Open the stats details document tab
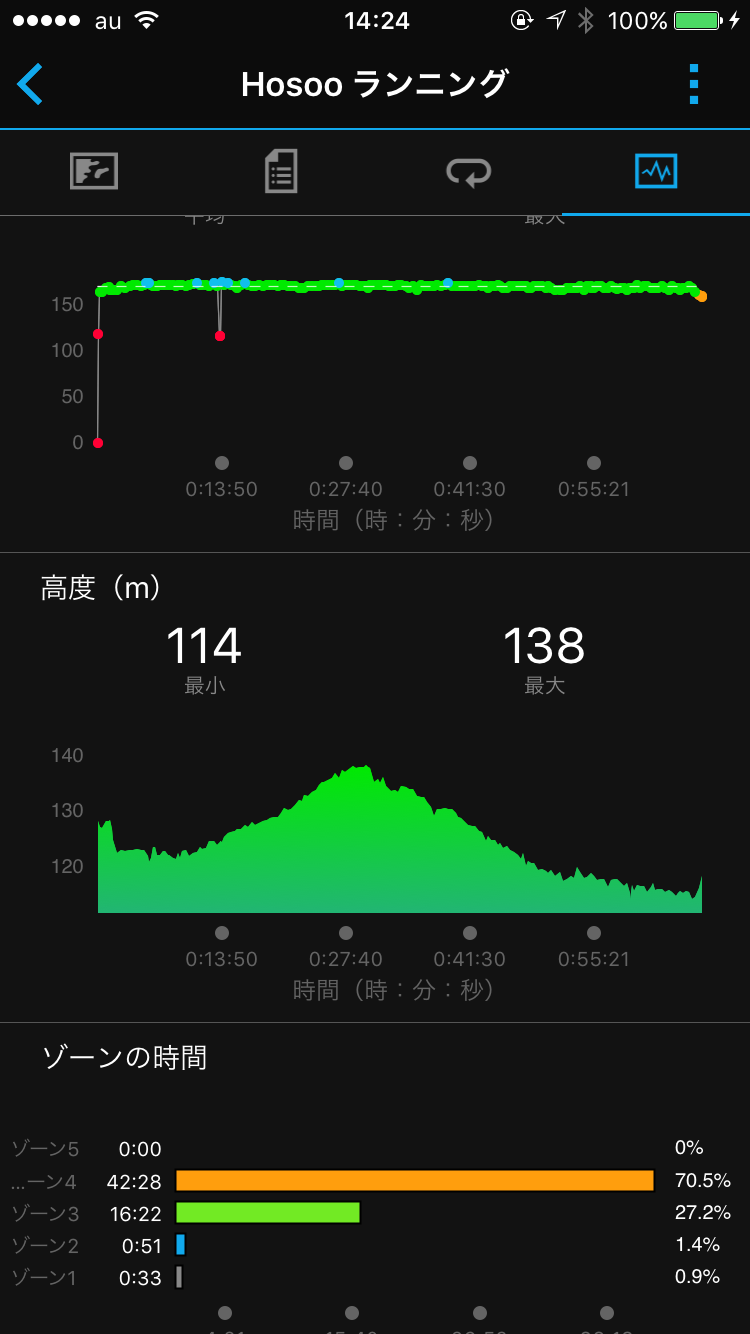This screenshot has width=750, height=1334. coord(281,172)
